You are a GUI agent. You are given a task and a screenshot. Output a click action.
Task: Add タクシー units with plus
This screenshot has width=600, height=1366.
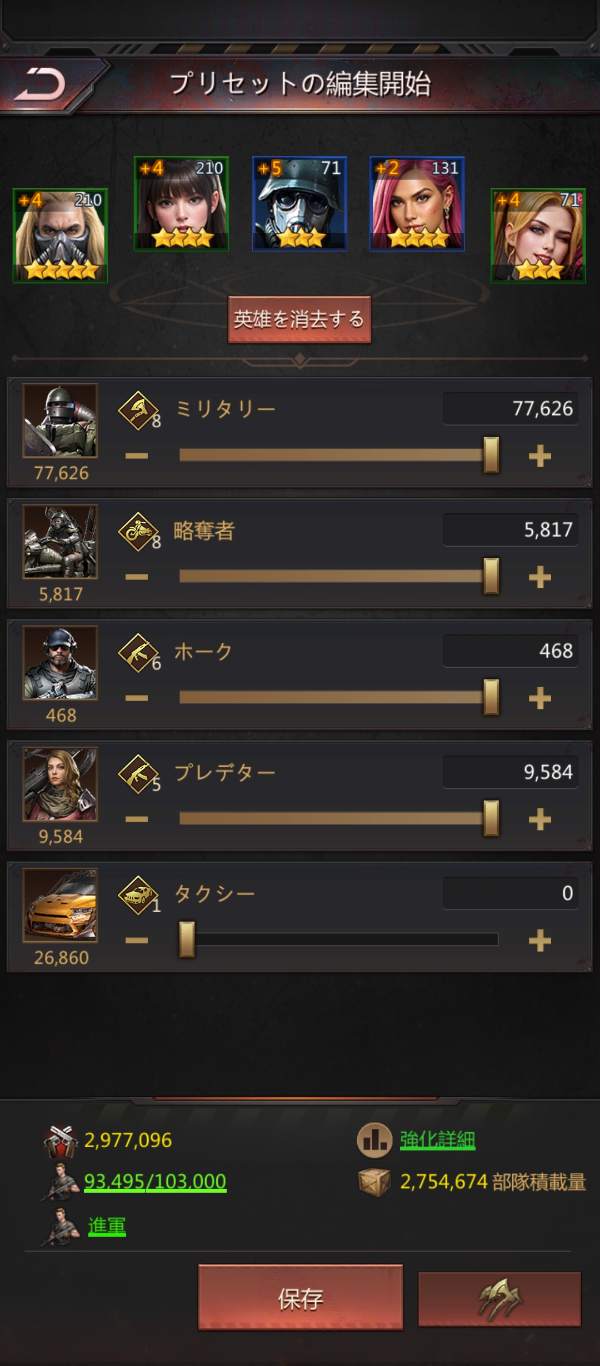point(540,940)
